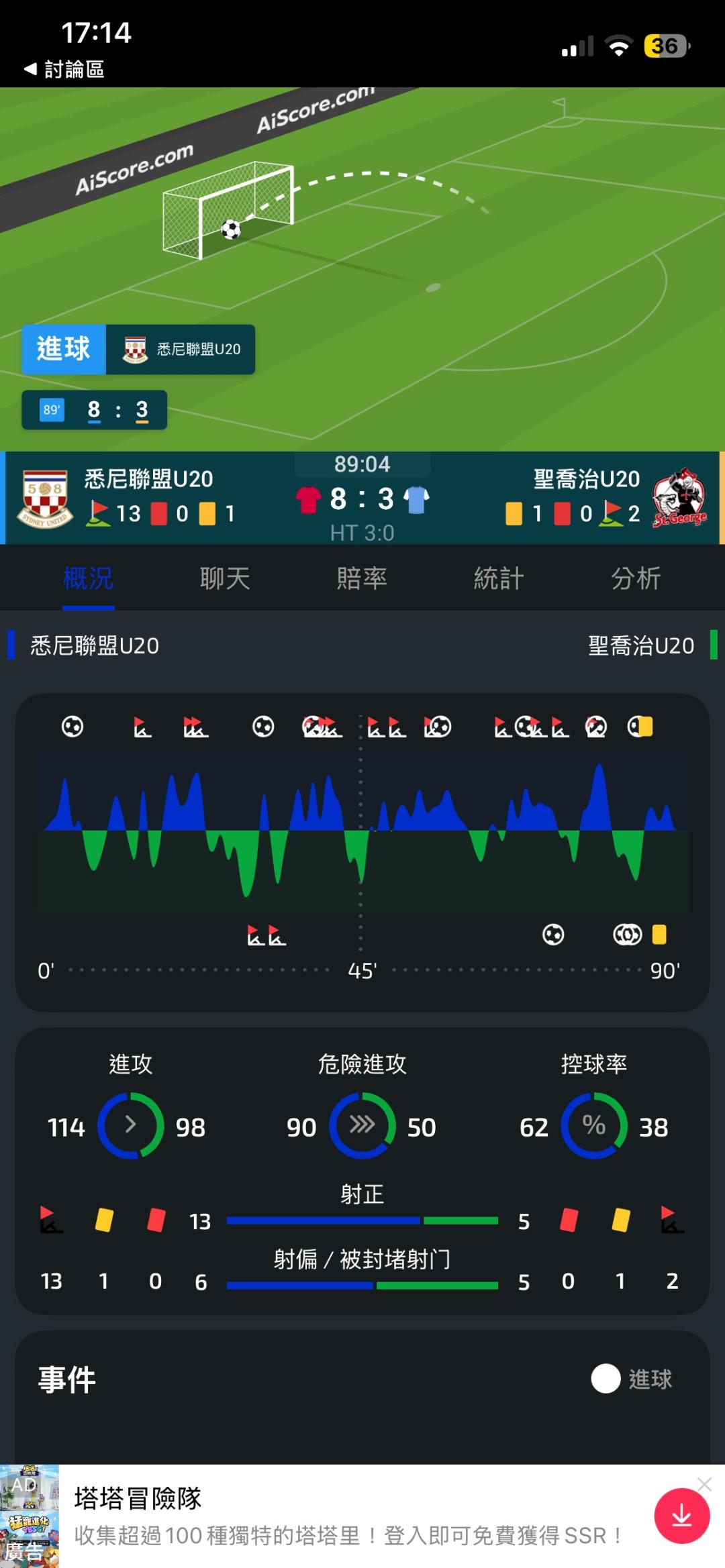Open 聖喬治U20 team from the scoreboard
Viewport: 725px width, 1568px height.
click(x=587, y=479)
